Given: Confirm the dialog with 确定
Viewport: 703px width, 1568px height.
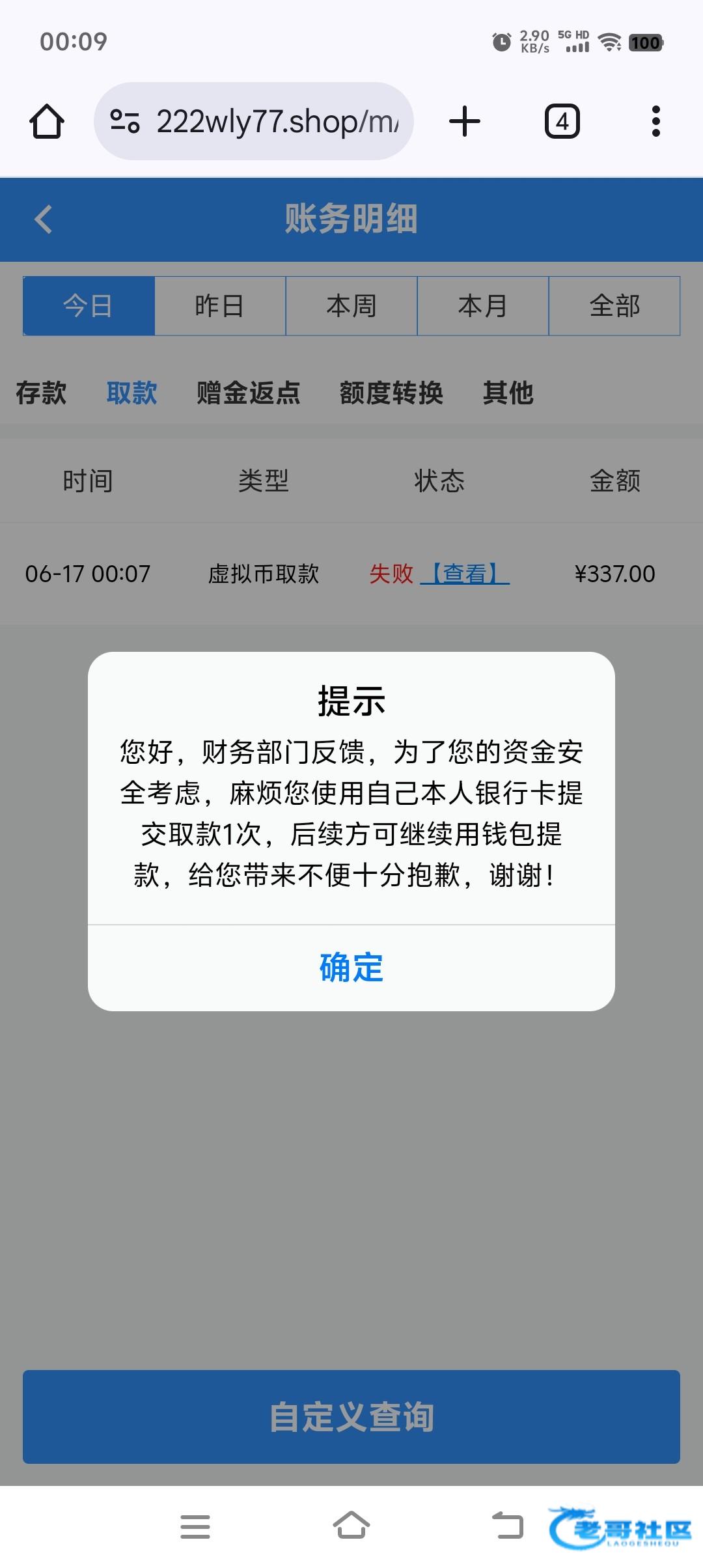Looking at the screenshot, I should point(351,968).
